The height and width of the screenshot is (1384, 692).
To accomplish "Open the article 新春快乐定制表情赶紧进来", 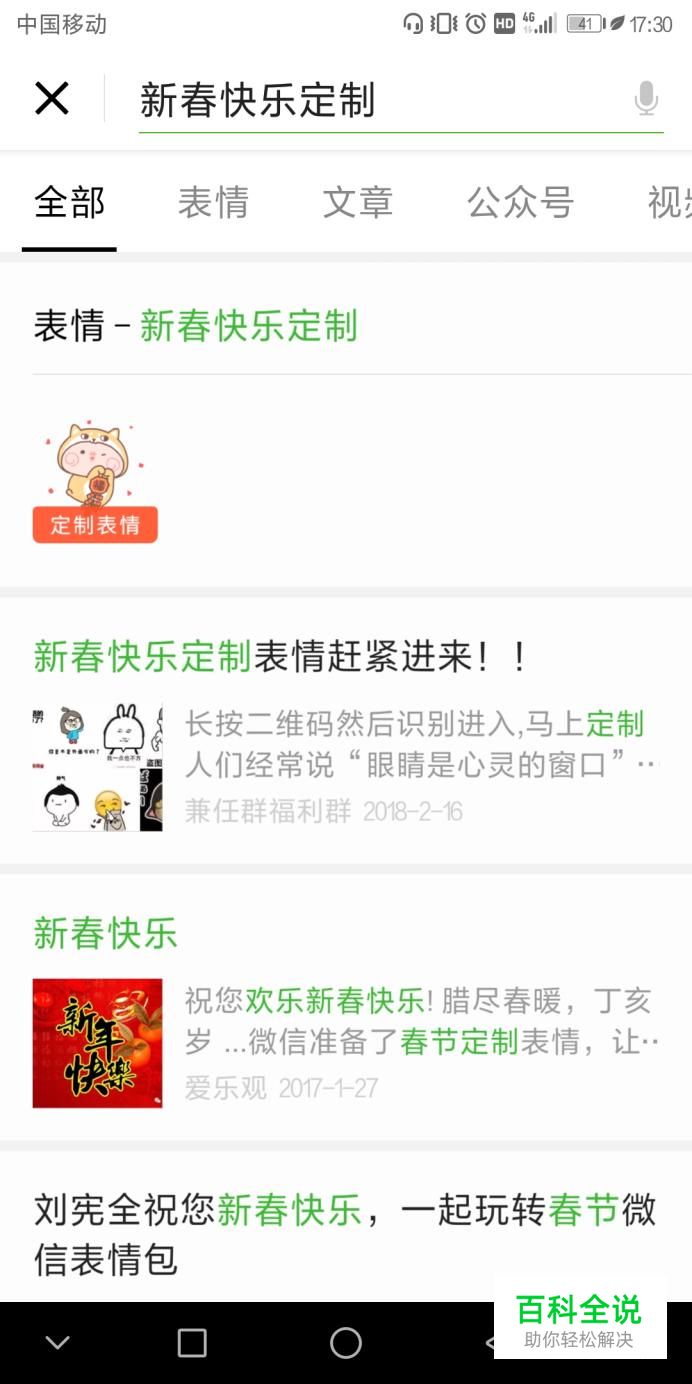I will point(280,657).
